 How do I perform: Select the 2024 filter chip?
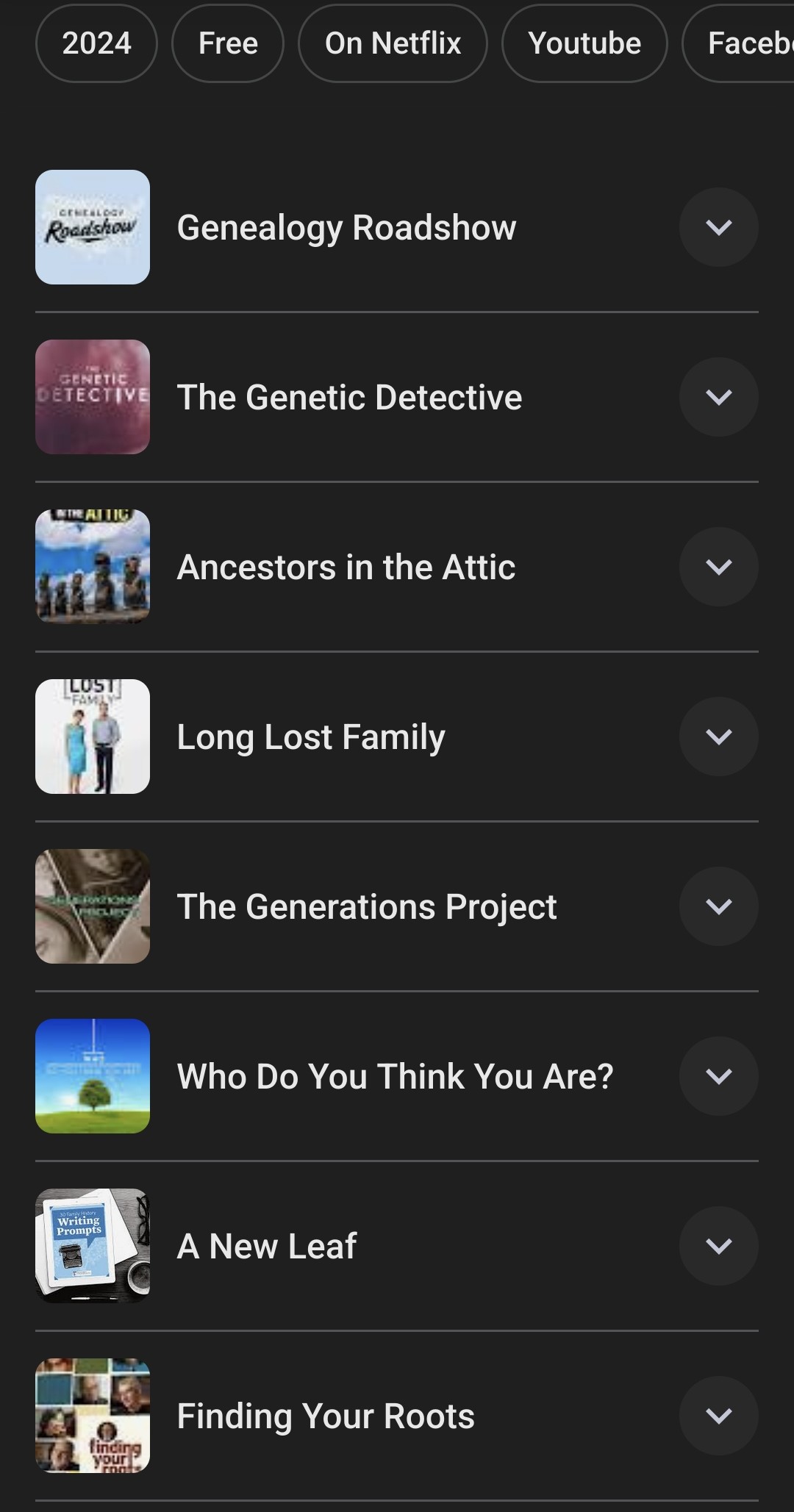(96, 43)
